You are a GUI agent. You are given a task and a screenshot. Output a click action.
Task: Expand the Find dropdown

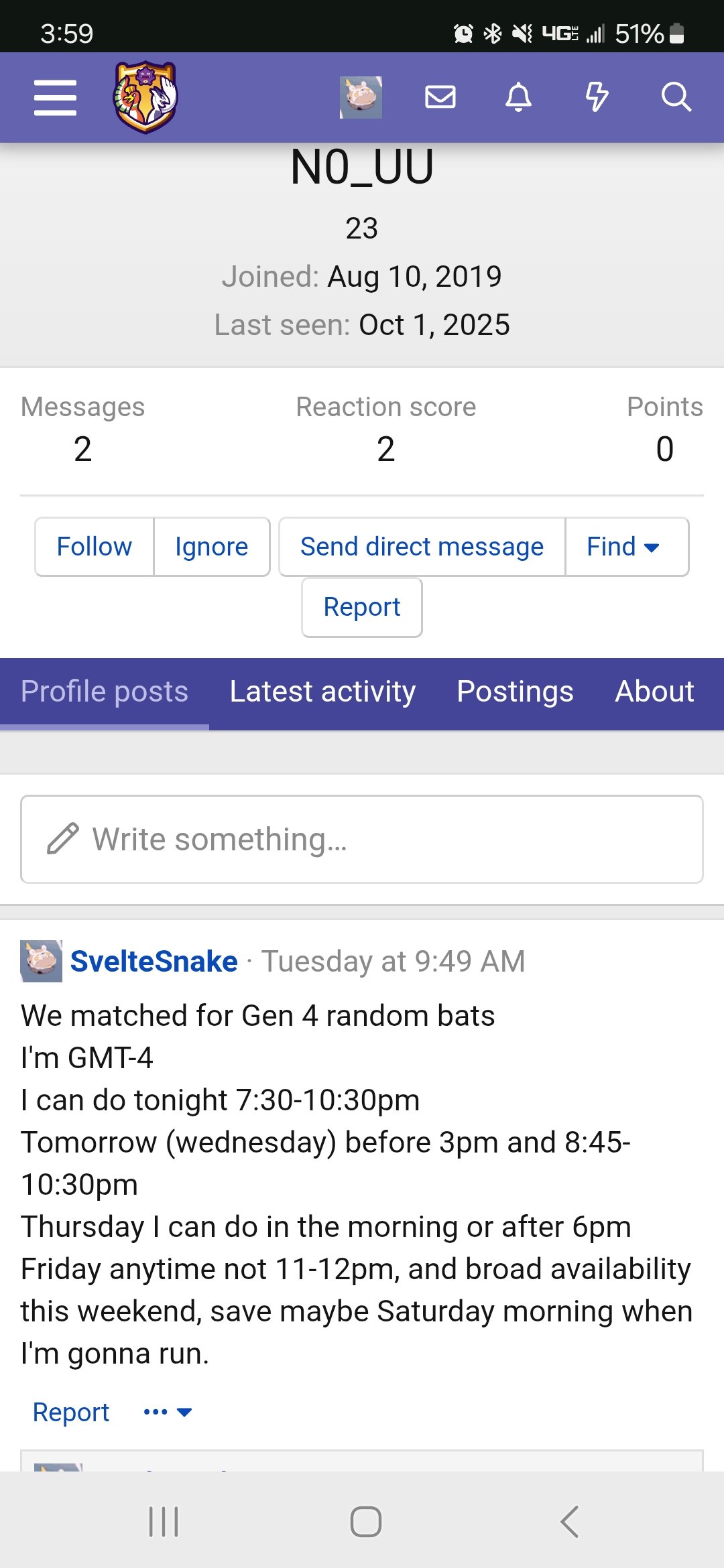[x=624, y=547]
